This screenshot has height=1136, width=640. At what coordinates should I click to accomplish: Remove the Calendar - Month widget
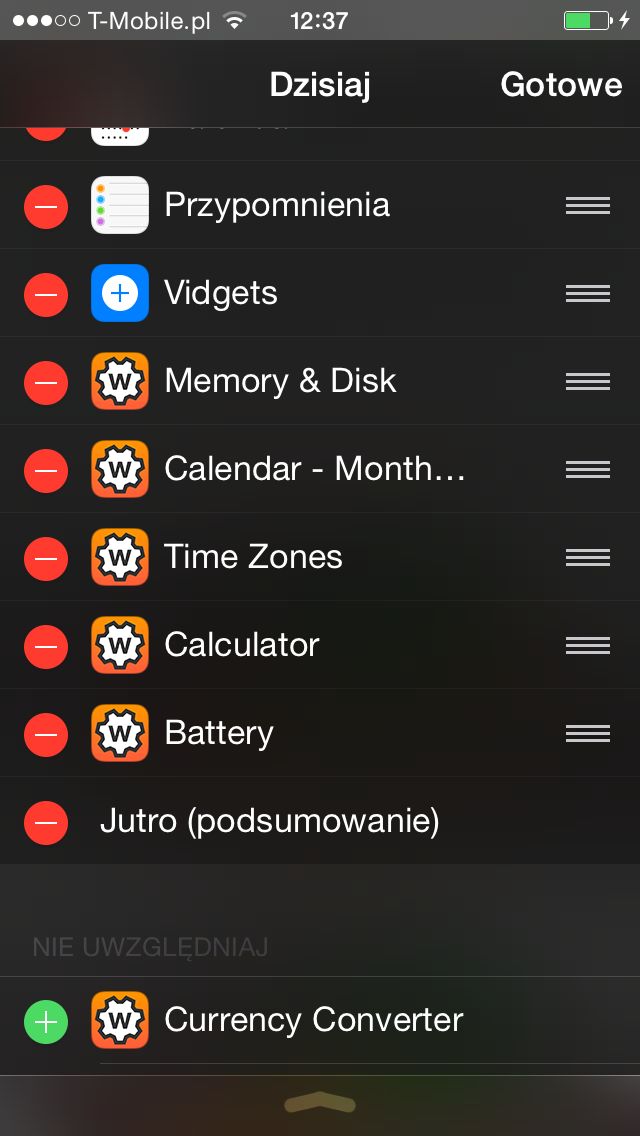(46, 469)
